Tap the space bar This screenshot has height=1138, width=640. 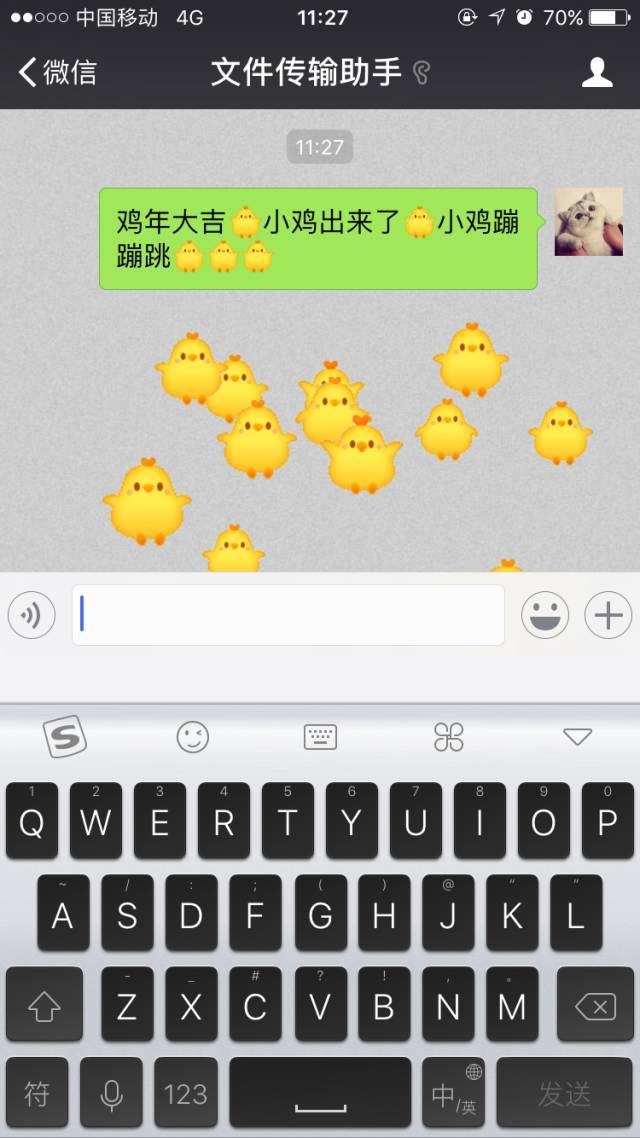coord(320,1093)
